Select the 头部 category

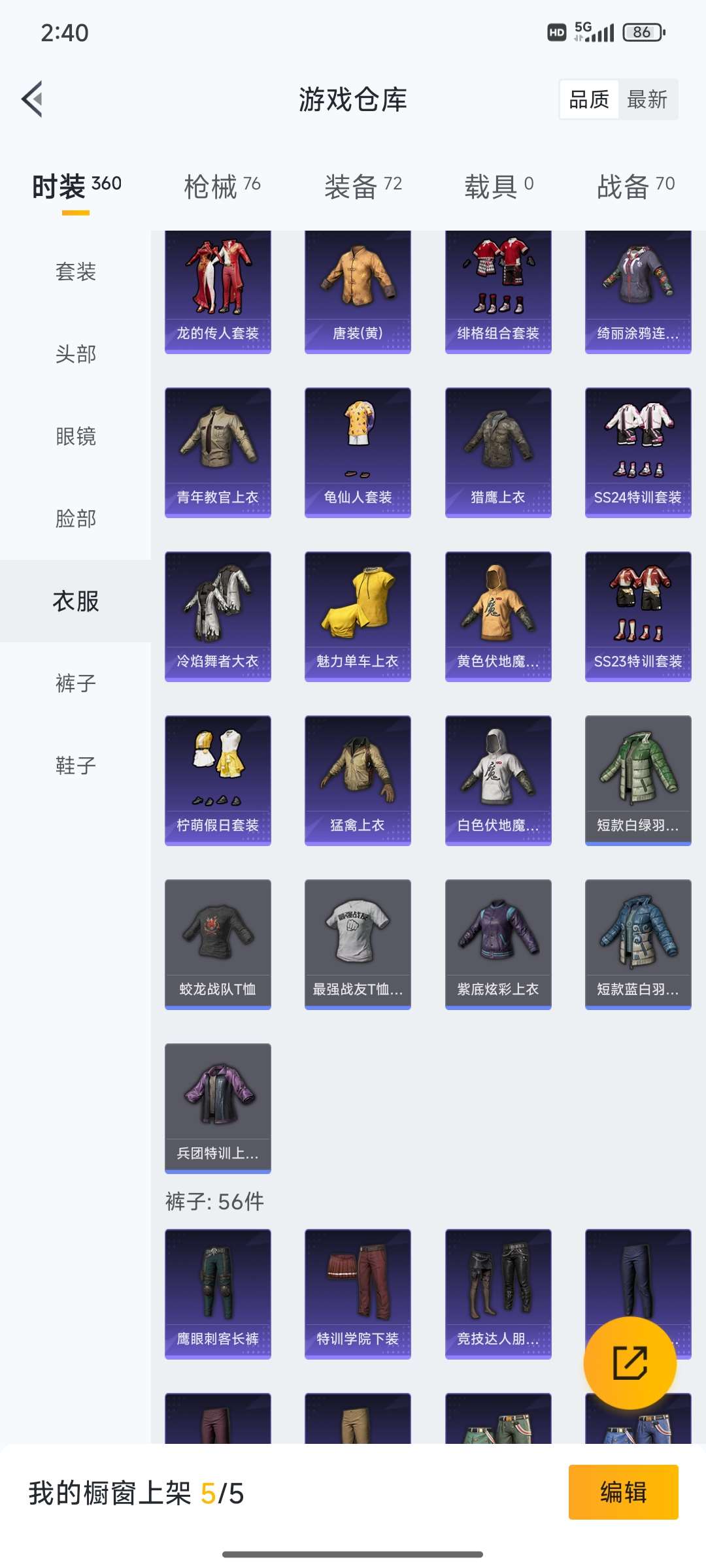coord(76,354)
